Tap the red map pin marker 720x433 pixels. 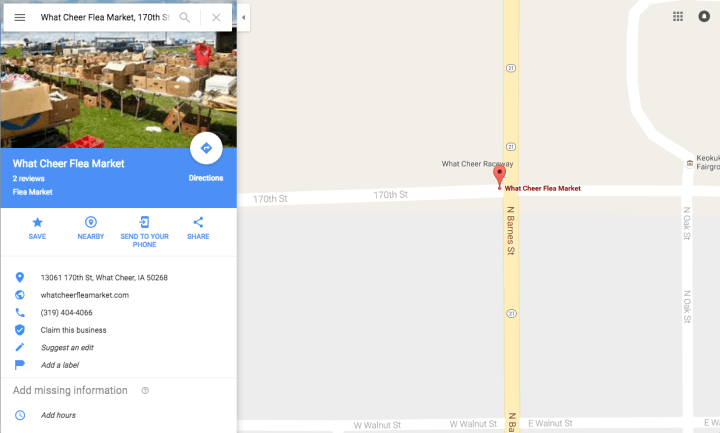[x=499, y=176]
